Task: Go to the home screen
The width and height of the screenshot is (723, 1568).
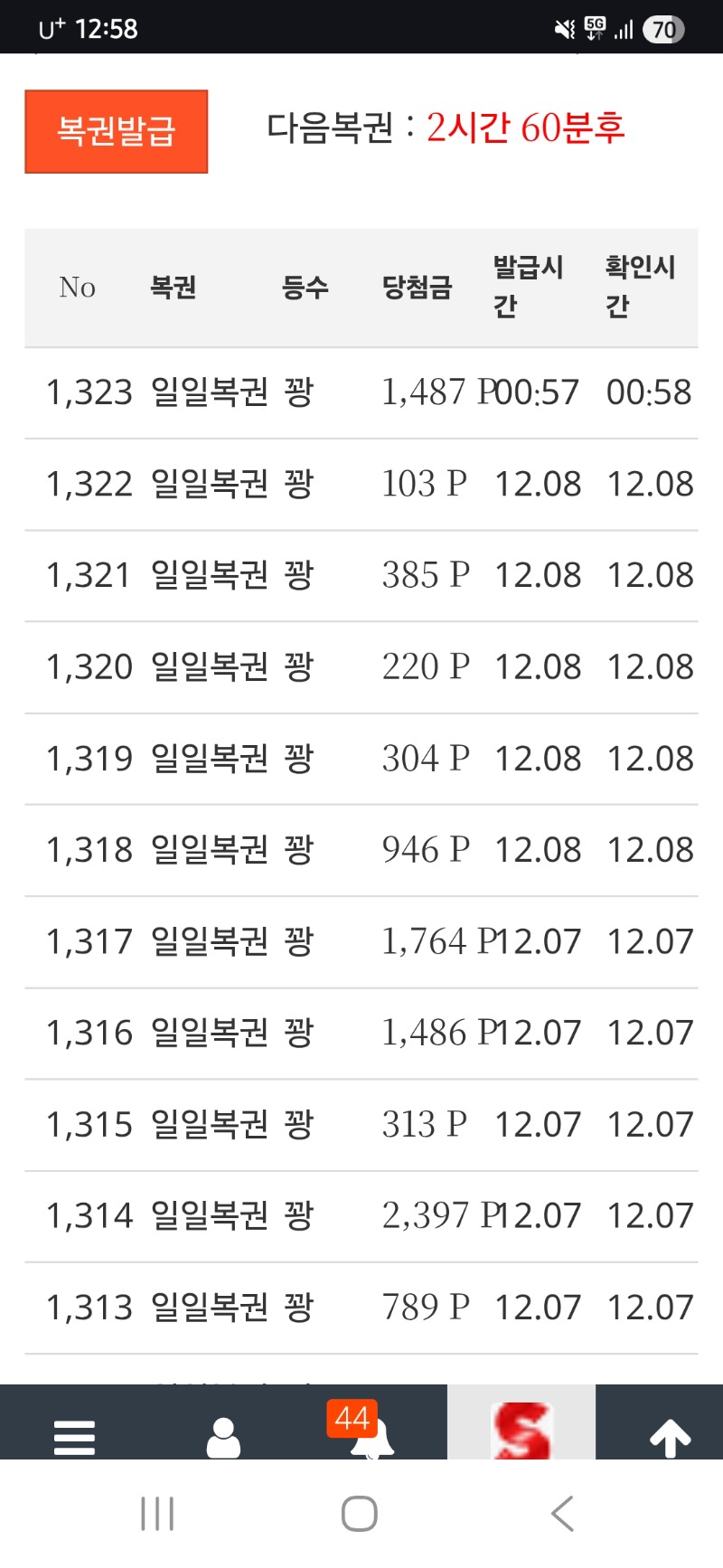Action: (360, 1513)
